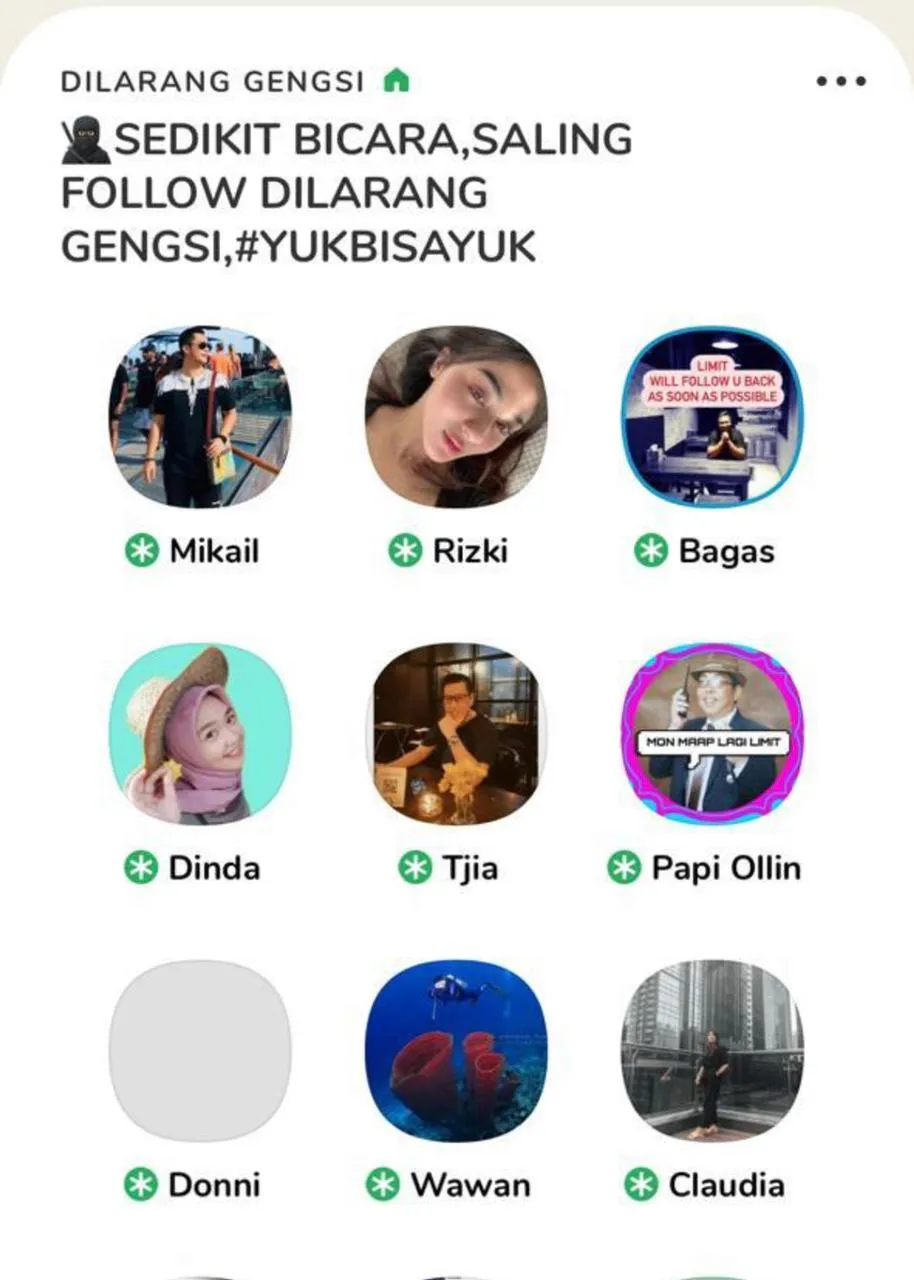Open Claudia's profile avatar
Image resolution: width=914 pixels, height=1280 pixels.
712,1051
